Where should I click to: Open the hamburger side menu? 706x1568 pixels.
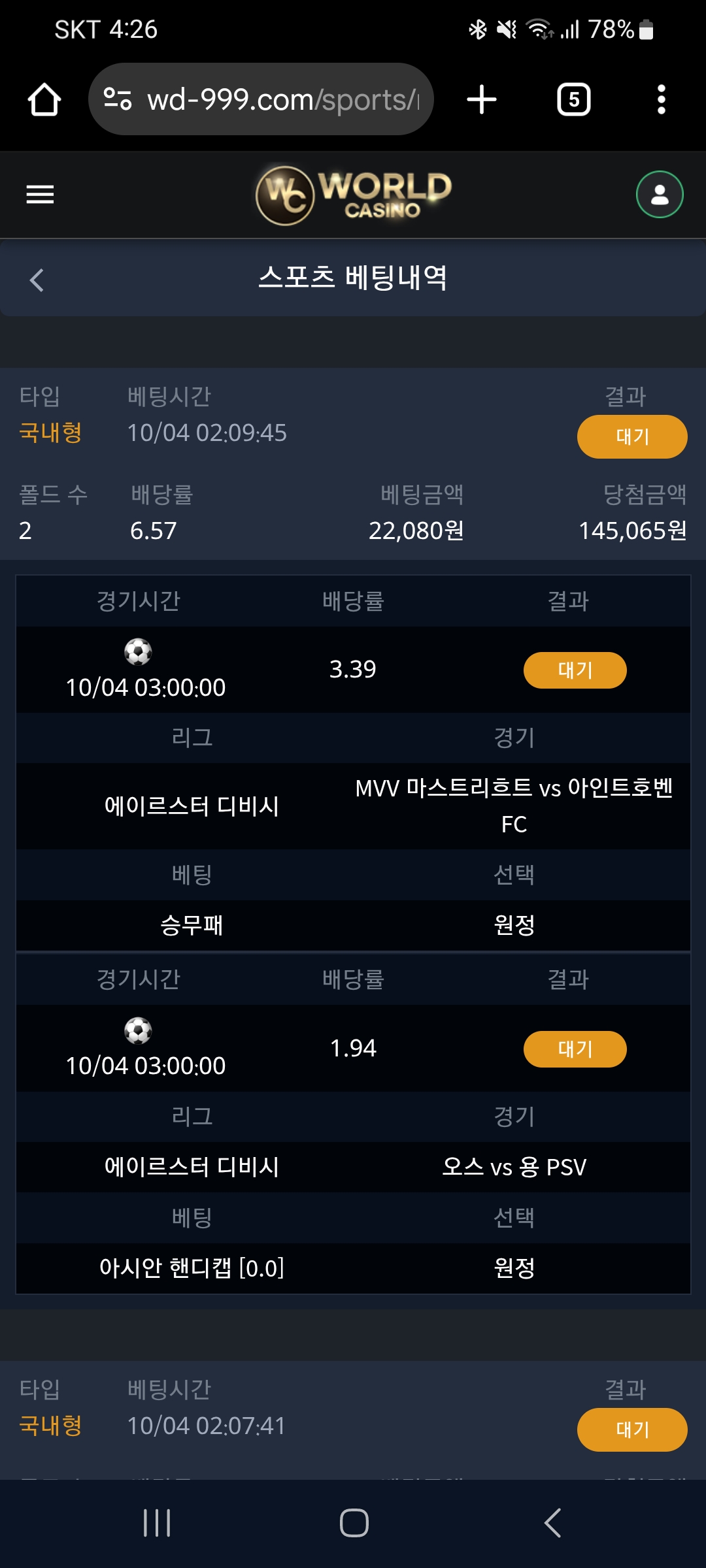click(40, 194)
